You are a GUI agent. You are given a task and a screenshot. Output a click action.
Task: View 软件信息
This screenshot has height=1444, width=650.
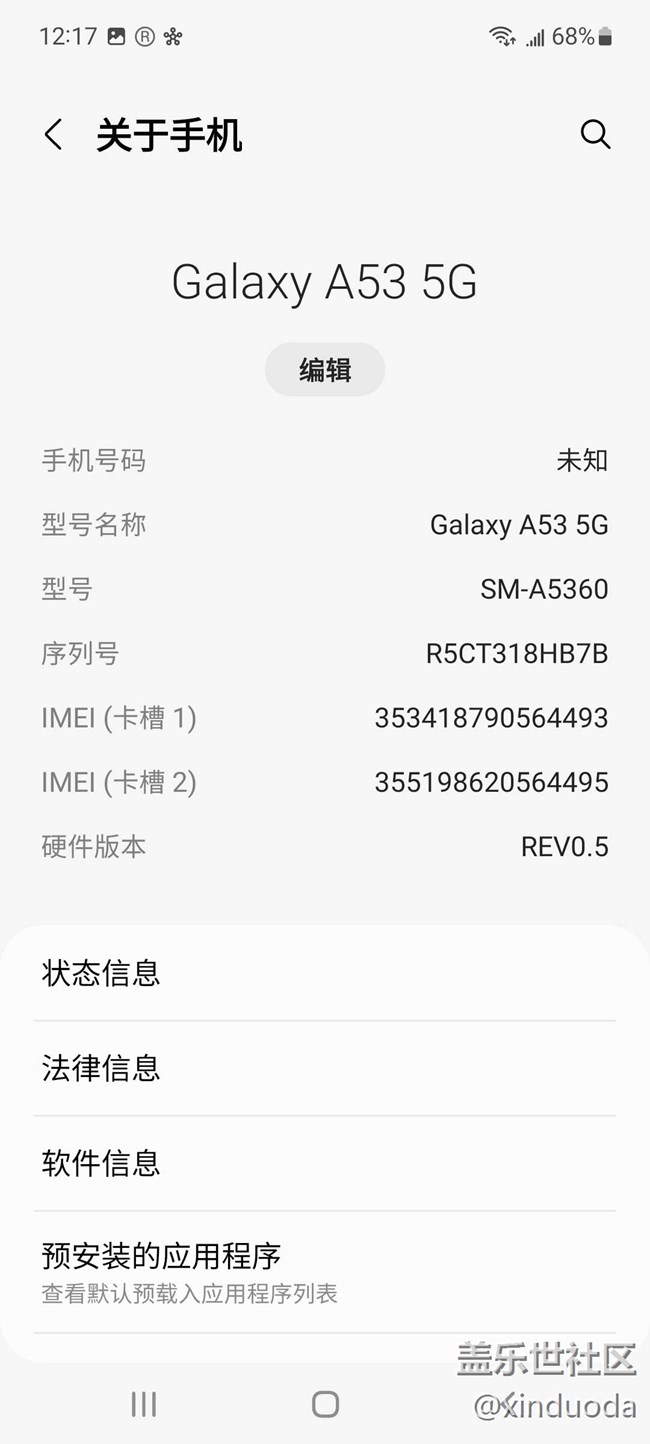pyautogui.click(x=324, y=1163)
